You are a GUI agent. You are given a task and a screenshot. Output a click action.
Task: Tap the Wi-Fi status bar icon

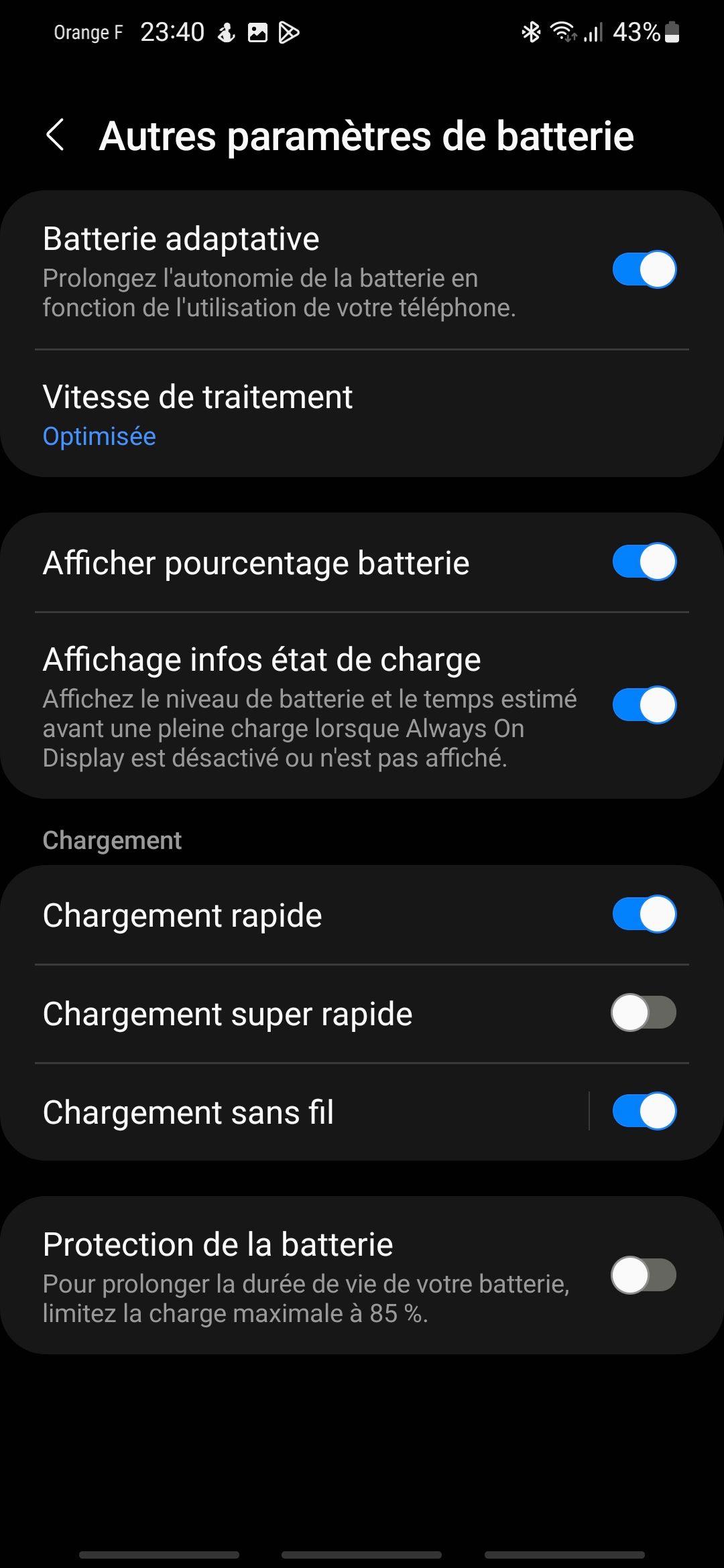click(563, 31)
